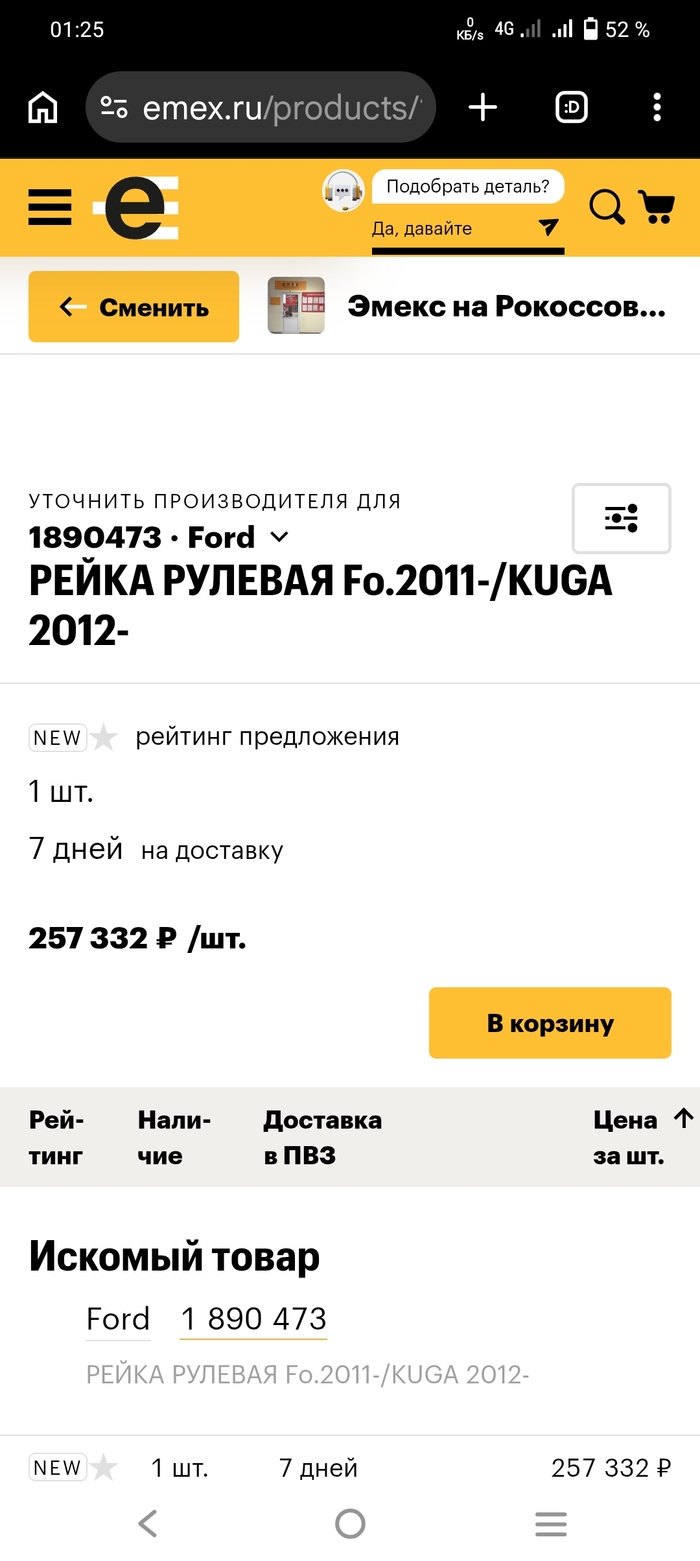Open the browser three-dot menu
Screen dimensions: 700x1561
click(657, 107)
